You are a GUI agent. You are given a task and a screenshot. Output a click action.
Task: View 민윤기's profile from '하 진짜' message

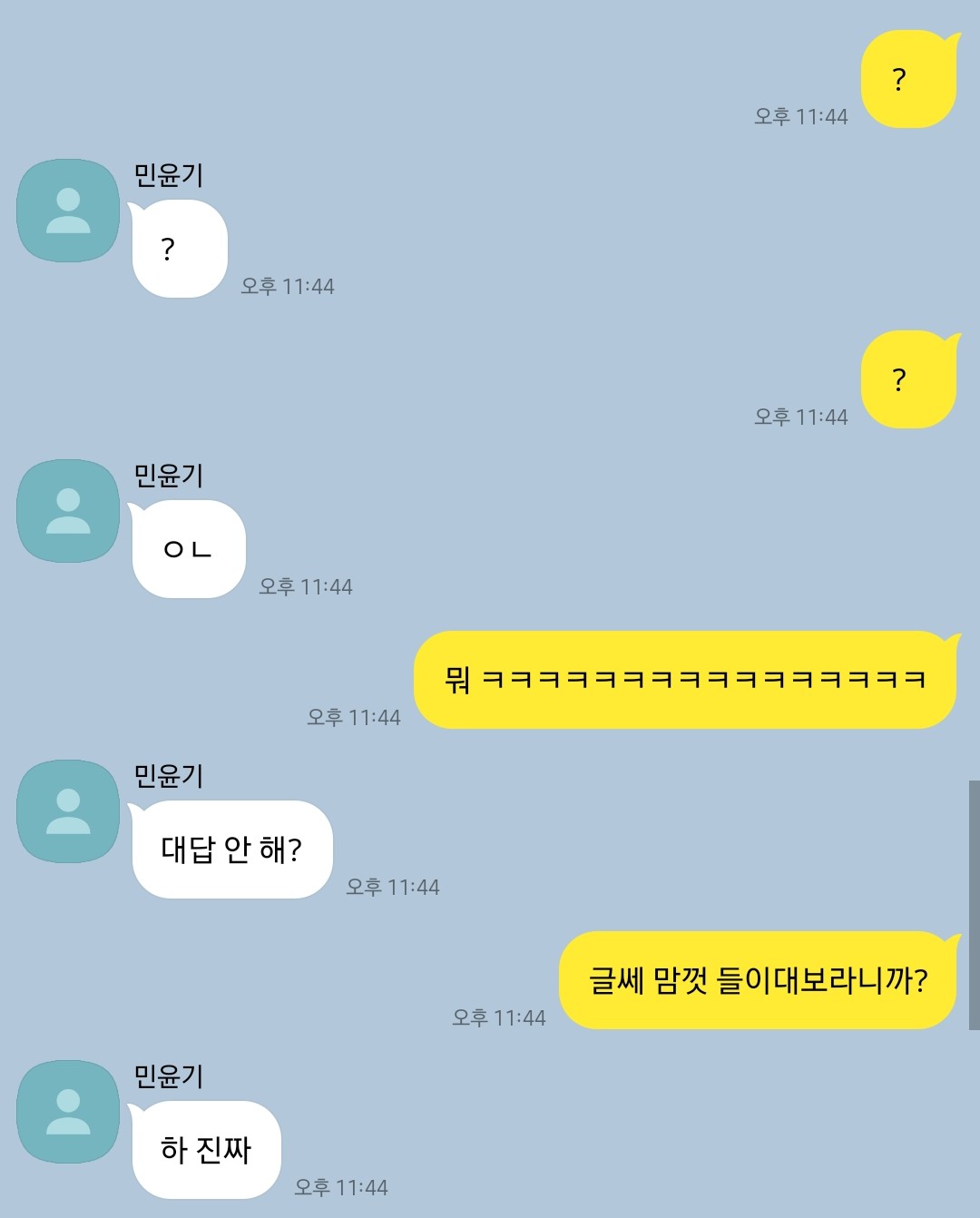coord(68,1112)
